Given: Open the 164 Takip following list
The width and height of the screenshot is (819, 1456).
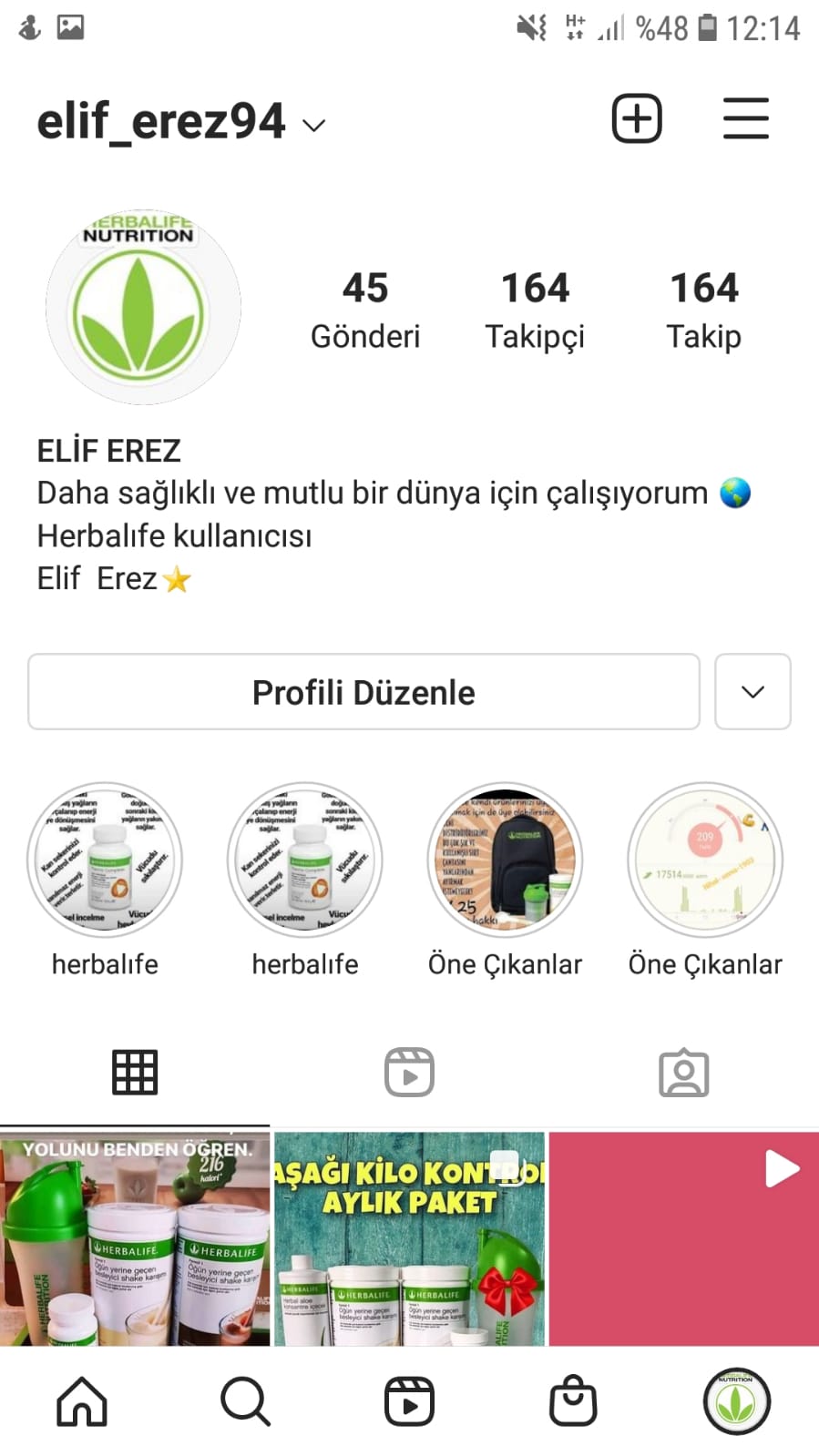Looking at the screenshot, I should pyautogui.click(x=703, y=311).
